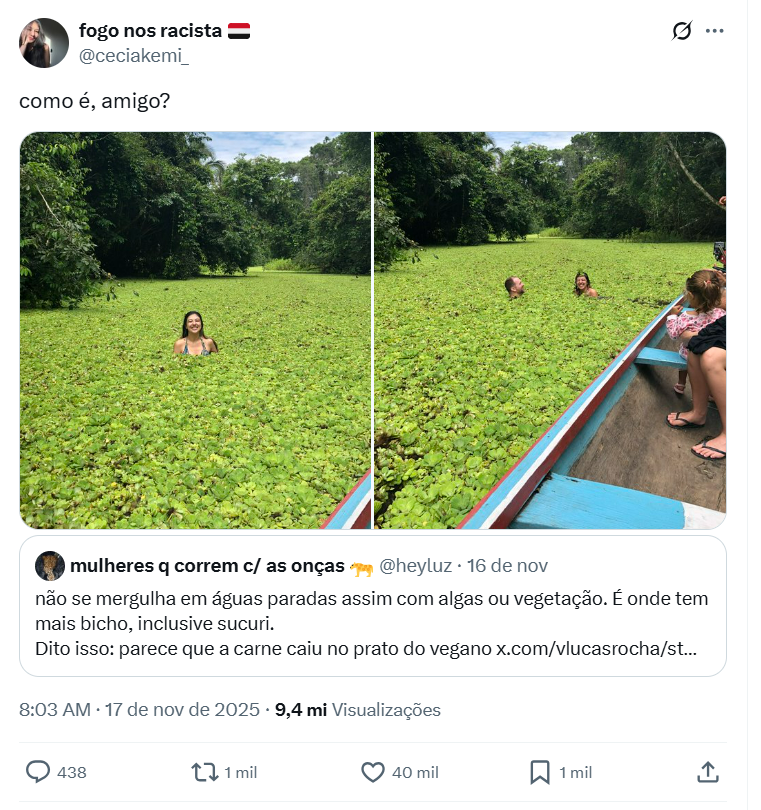Bookmark this post
Image resolution: width=761 pixels, height=810 pixels.
(539, 772)
